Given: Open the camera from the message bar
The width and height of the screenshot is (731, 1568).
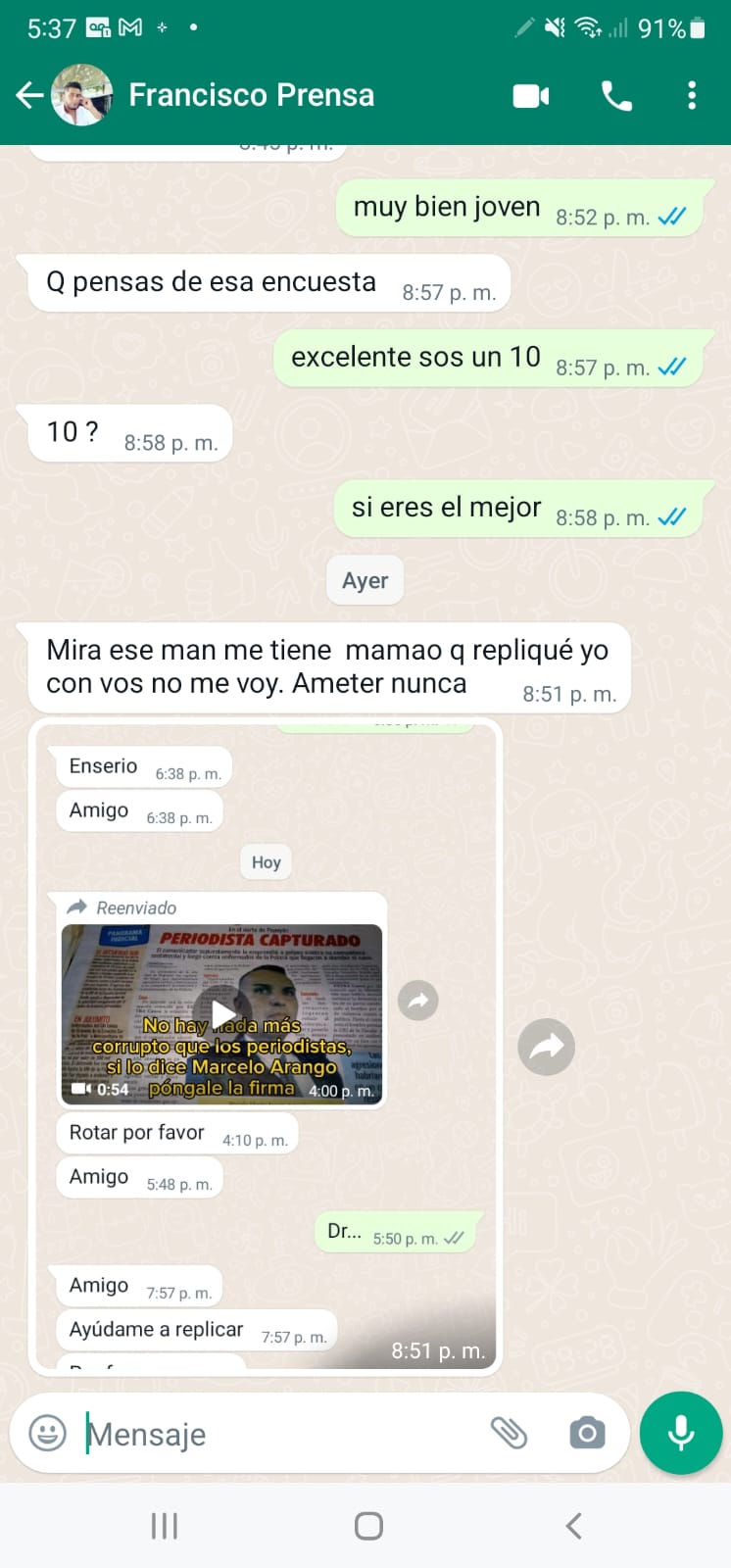Looking at the screenshot, I should pyautogui.click(x=587, y=1433).
